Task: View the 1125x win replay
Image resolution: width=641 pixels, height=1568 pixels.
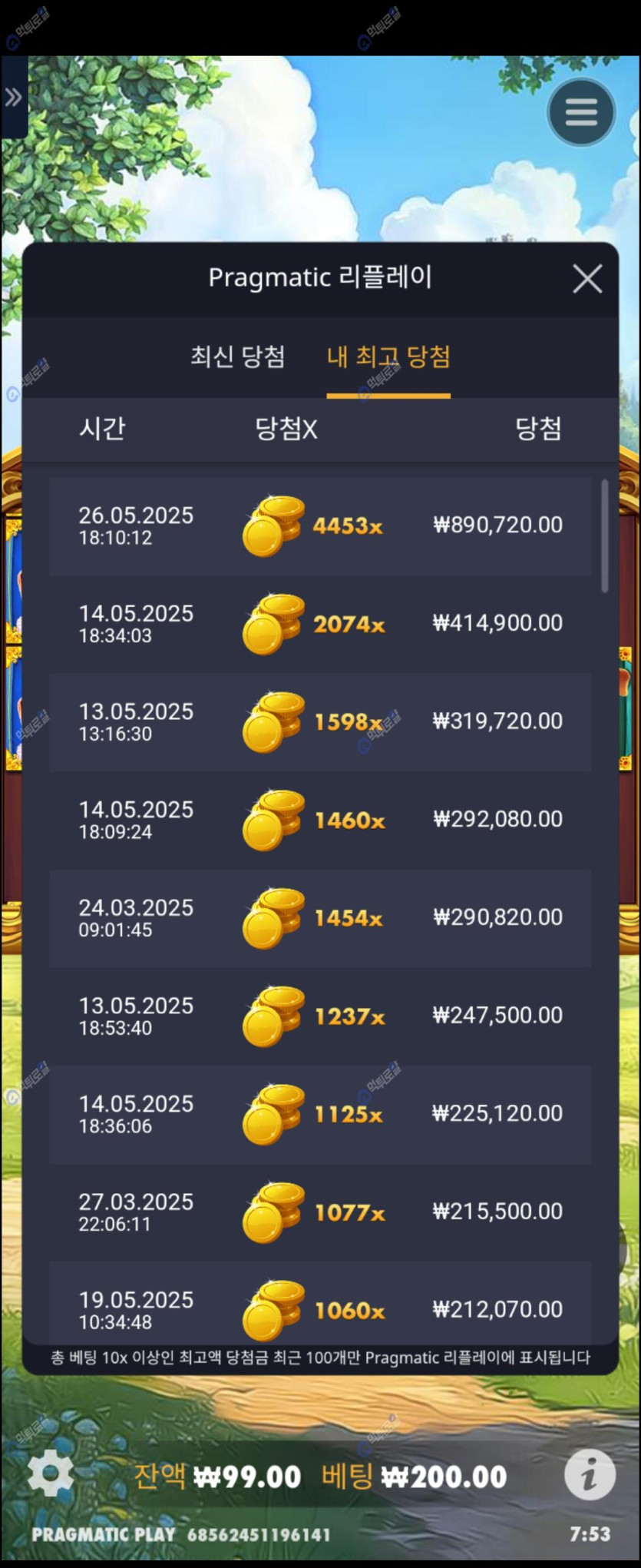Action: (320, 1114)
